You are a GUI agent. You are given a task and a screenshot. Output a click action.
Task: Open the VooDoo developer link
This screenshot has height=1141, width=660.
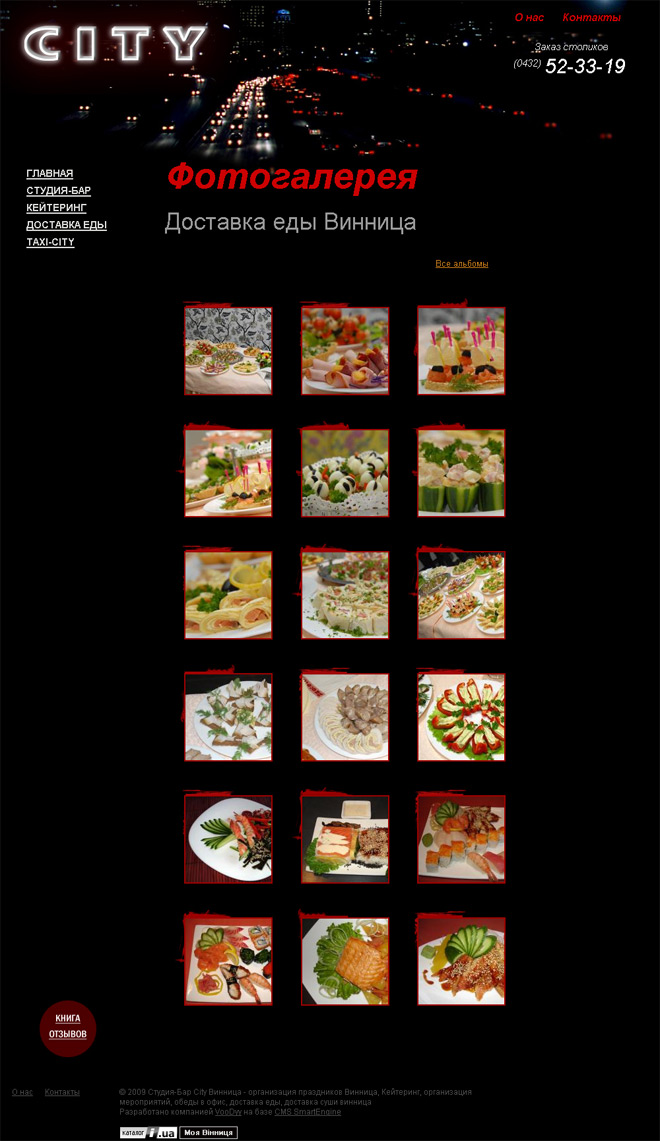click(228, 1112)
